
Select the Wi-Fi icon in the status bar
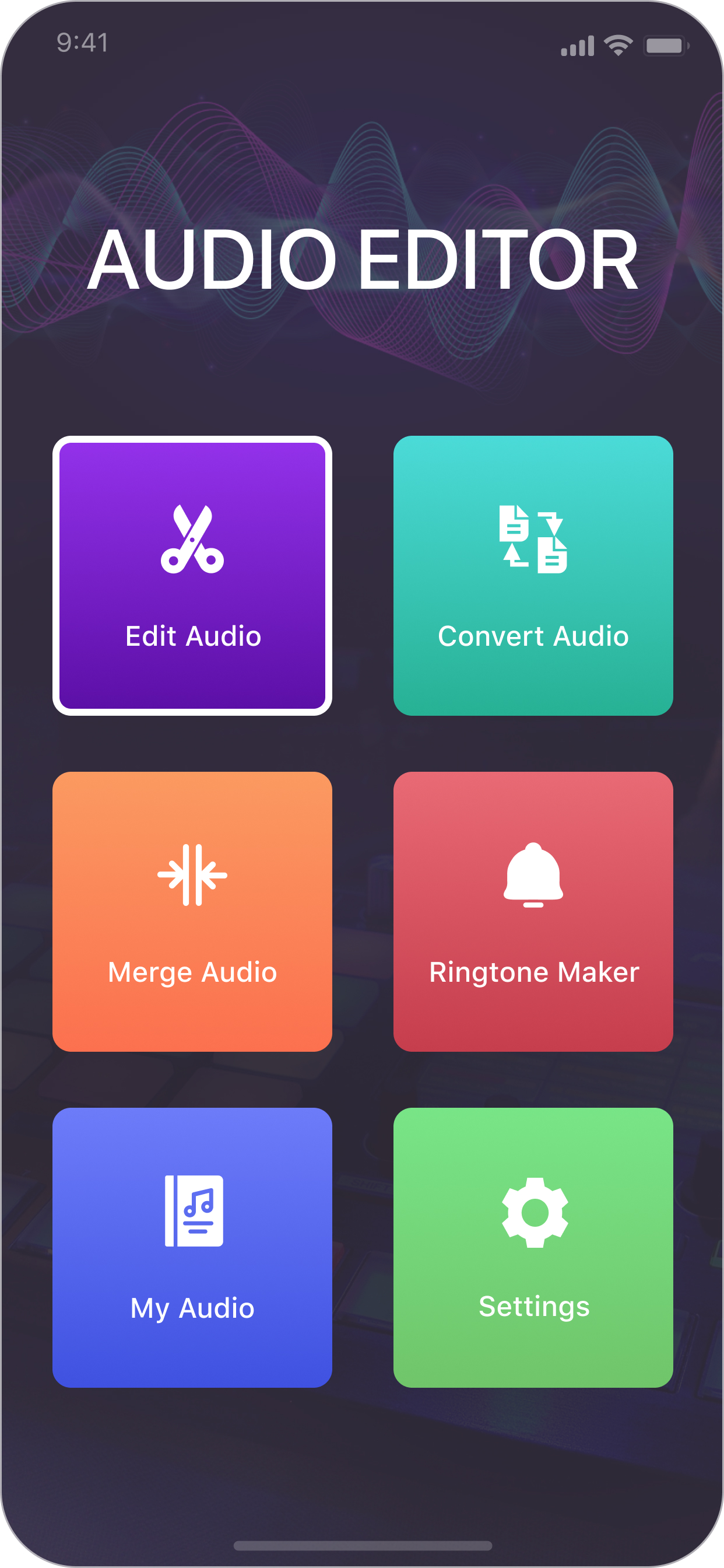tap(616, 44)
